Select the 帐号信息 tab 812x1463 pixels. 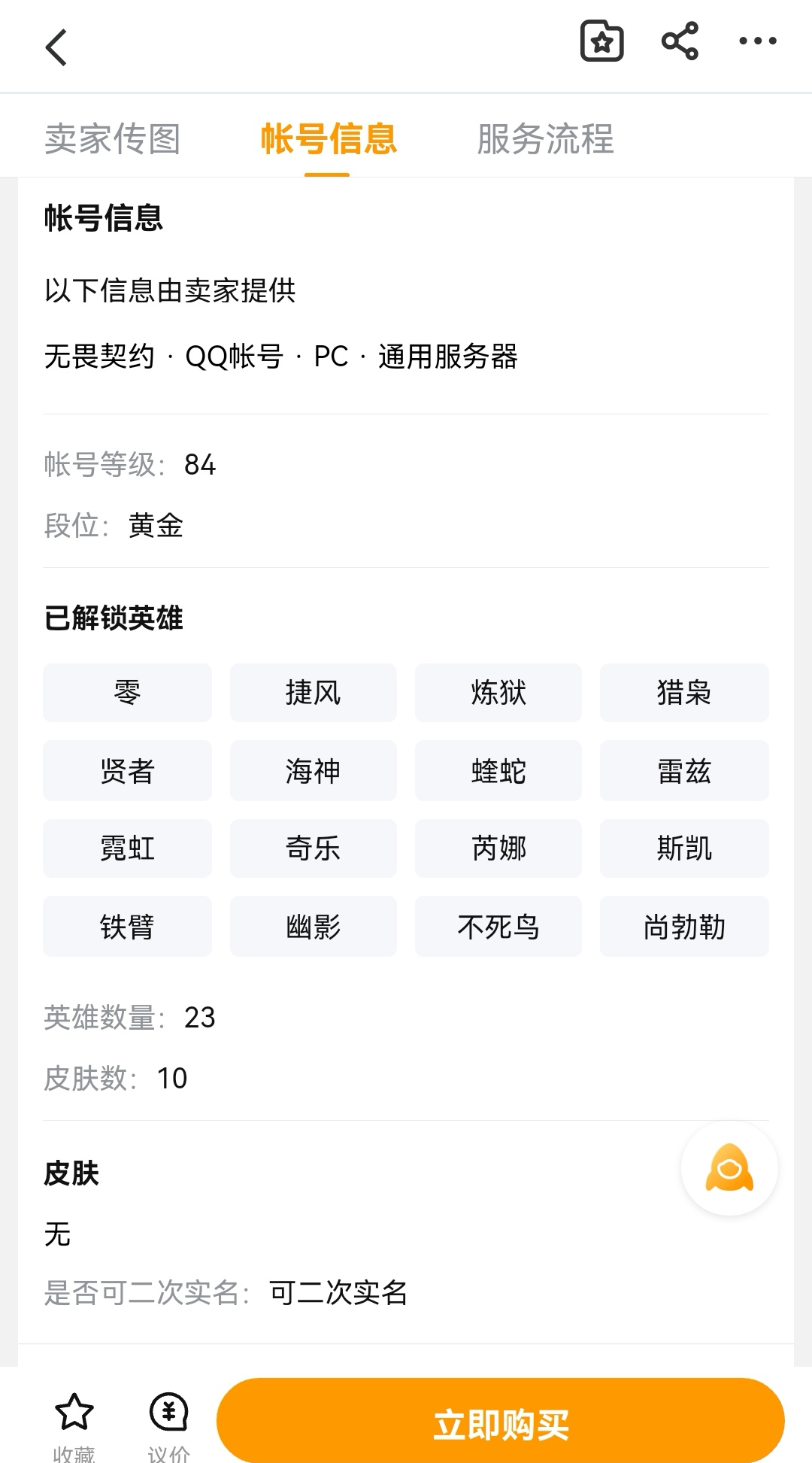click(328, 139)
